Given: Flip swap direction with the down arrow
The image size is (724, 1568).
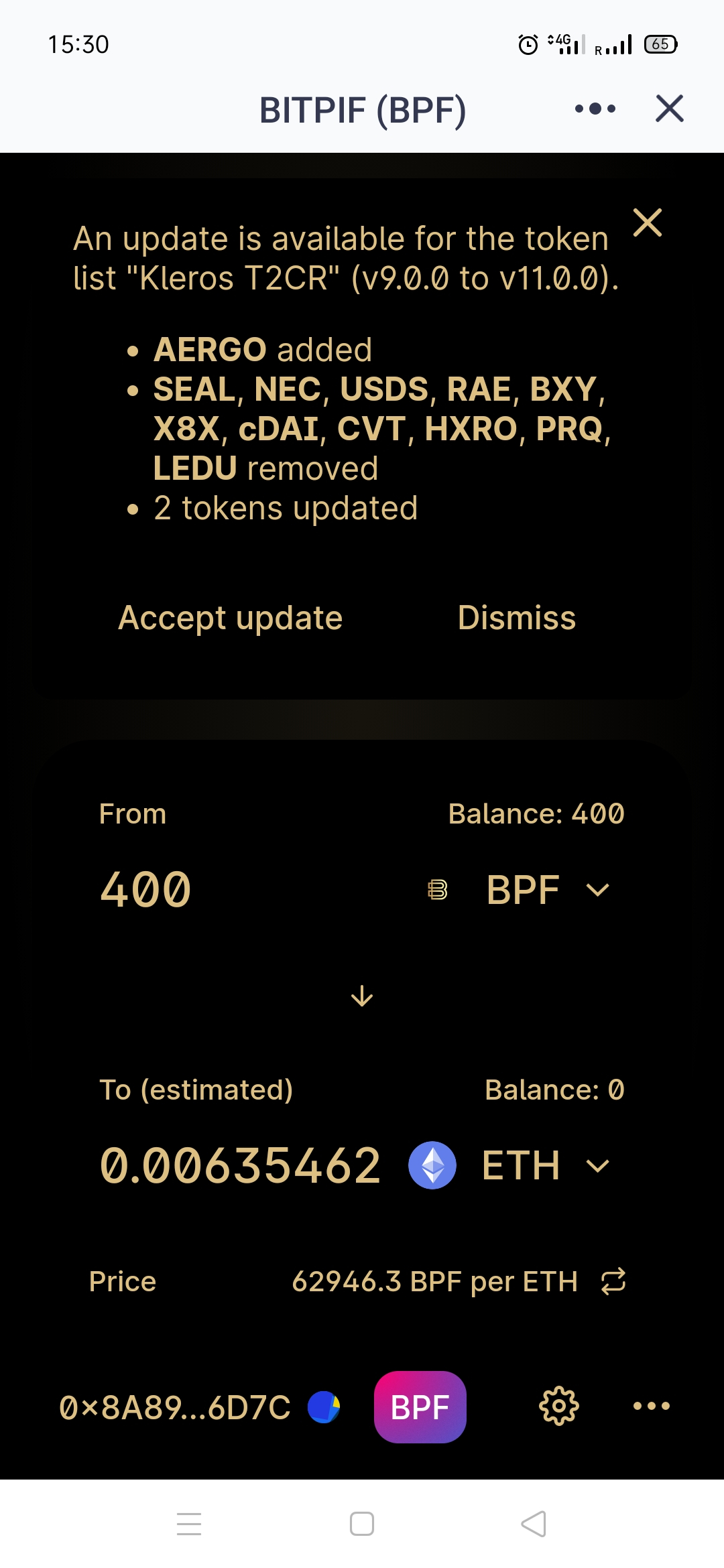Looking at the screenshot, I should [362, 996].
